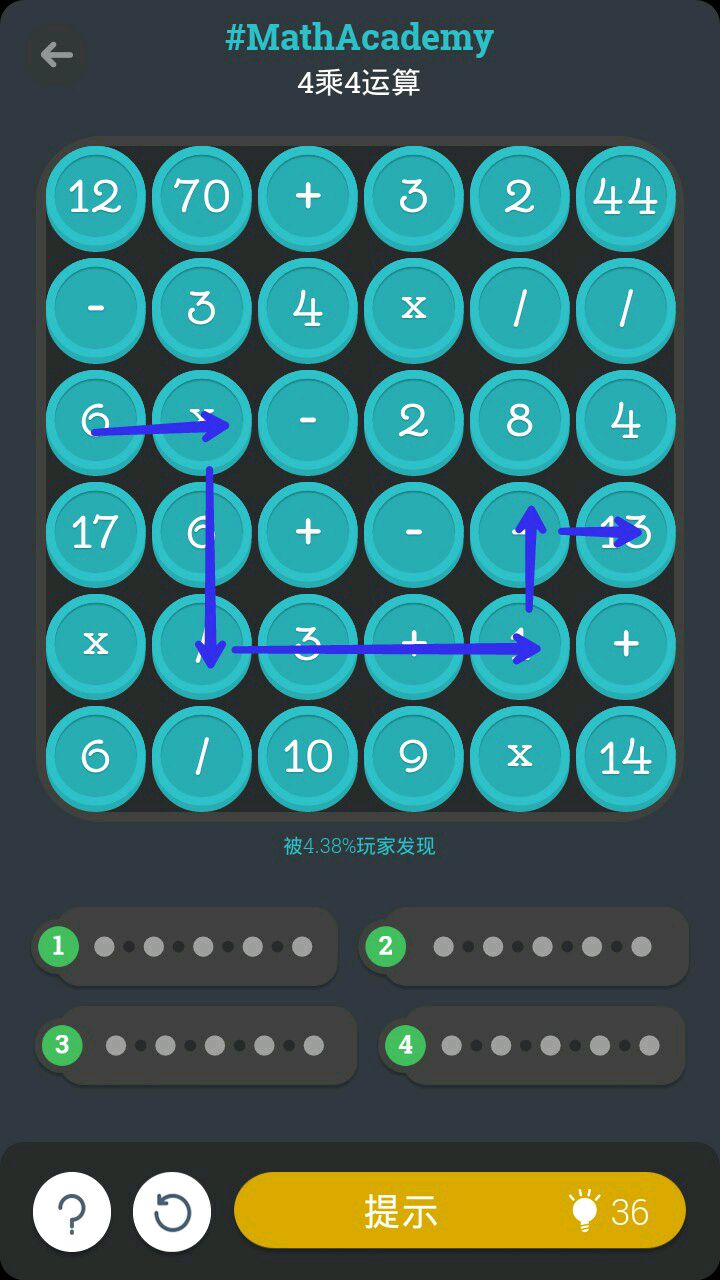
Task: Choose the number 17 tile
Action: coord(96,532)
